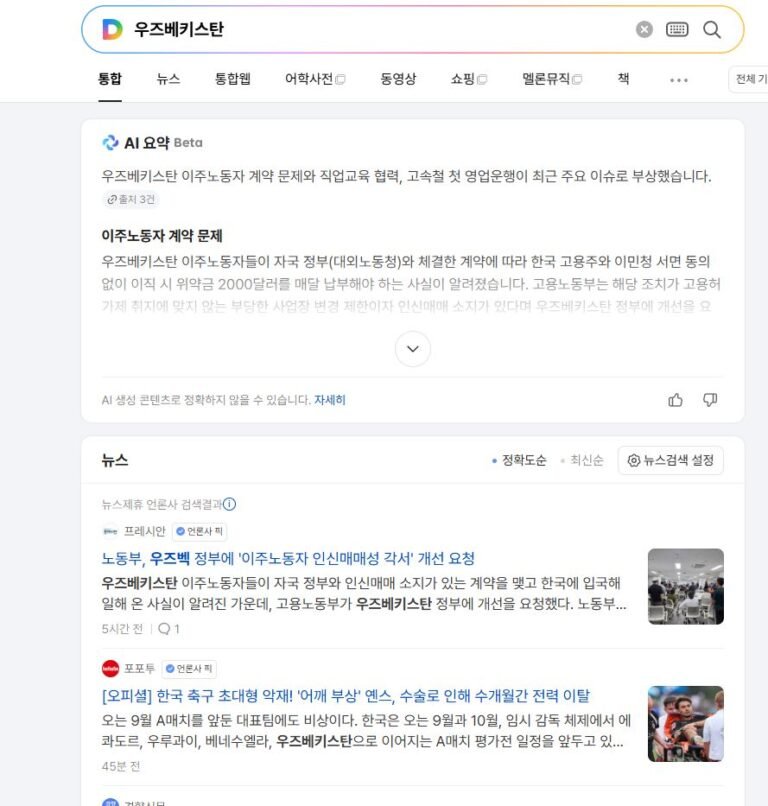The width and height of the screenshot is (768, 806).
Task: Open the 프레시안 article about 노동부
Action: click(x=288, y=558)
